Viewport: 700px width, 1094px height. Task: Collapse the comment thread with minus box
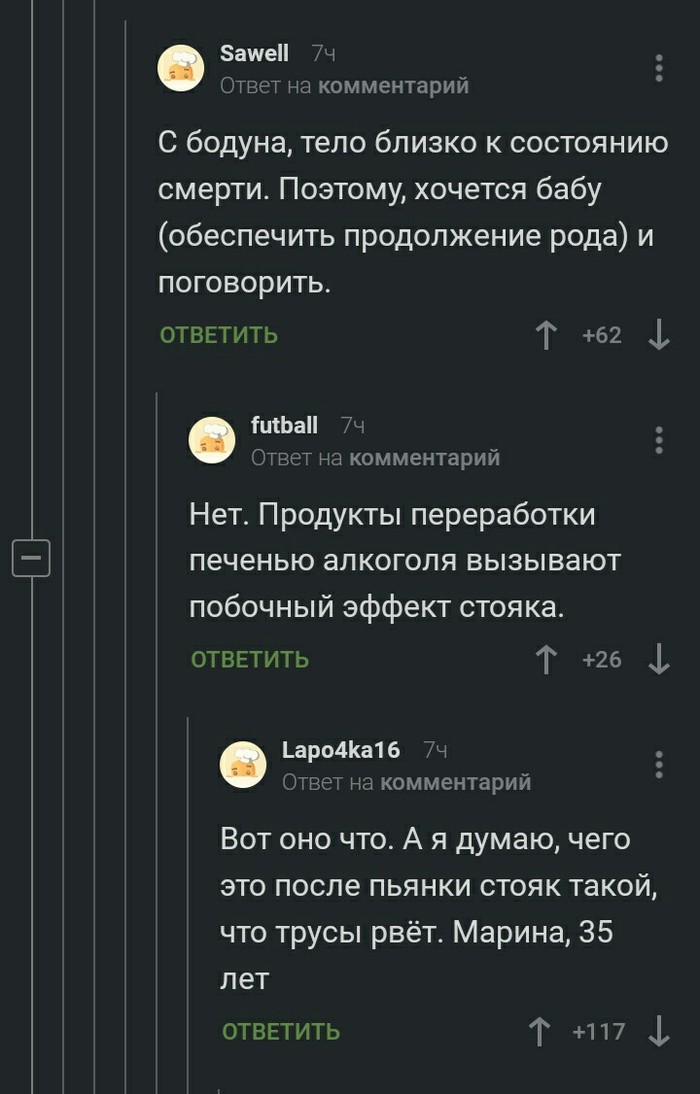click(30, 557)
